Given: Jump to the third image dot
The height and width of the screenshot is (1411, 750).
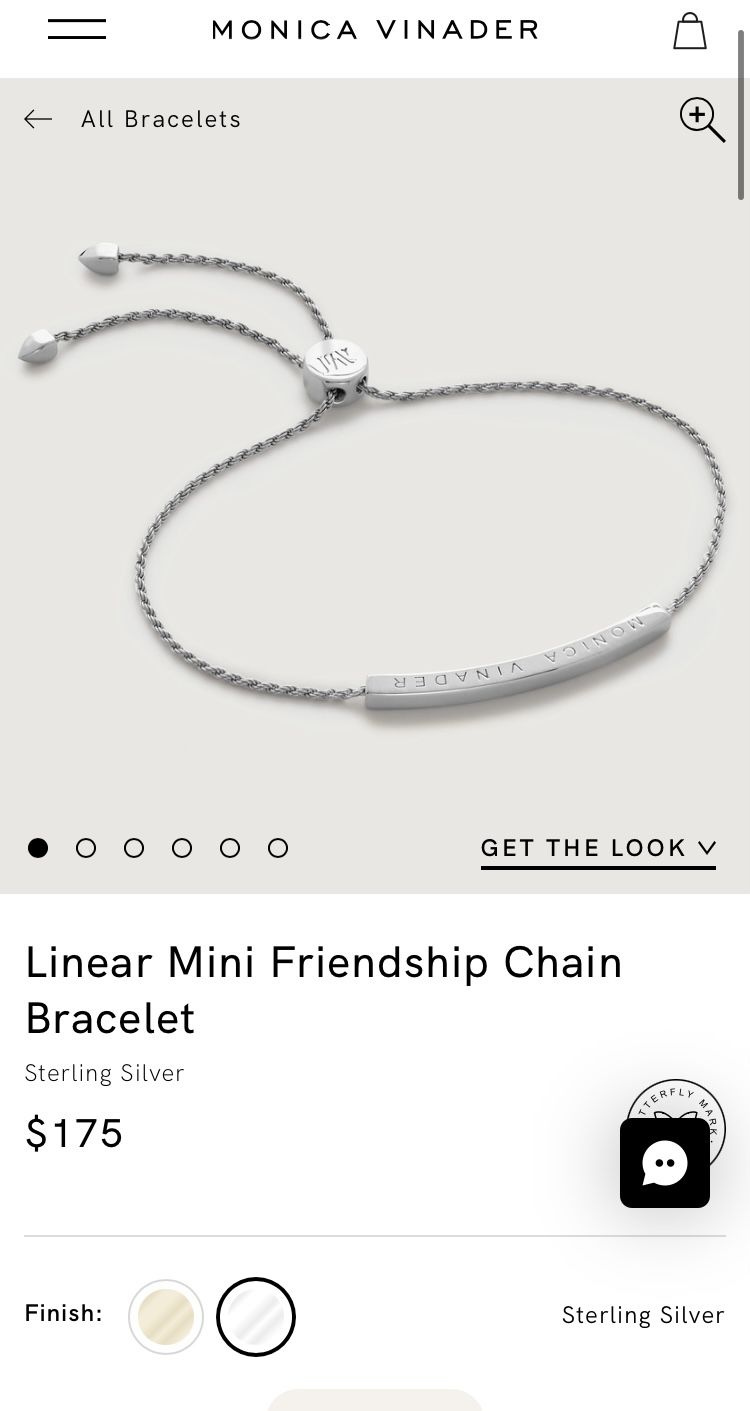Looking at the screenshot, I should point(134,848).
